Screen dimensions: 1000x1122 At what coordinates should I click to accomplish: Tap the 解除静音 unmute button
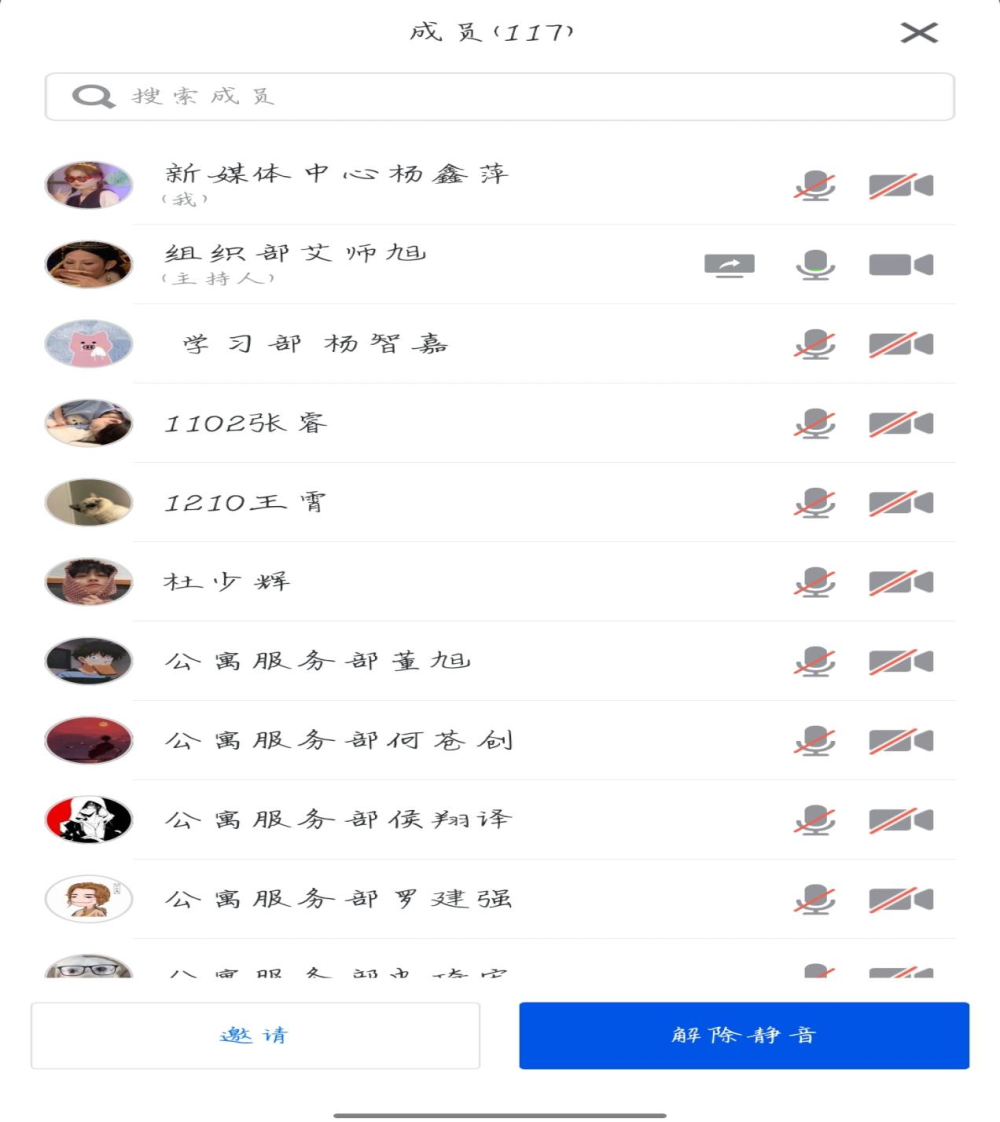[x=743, y=1035]
